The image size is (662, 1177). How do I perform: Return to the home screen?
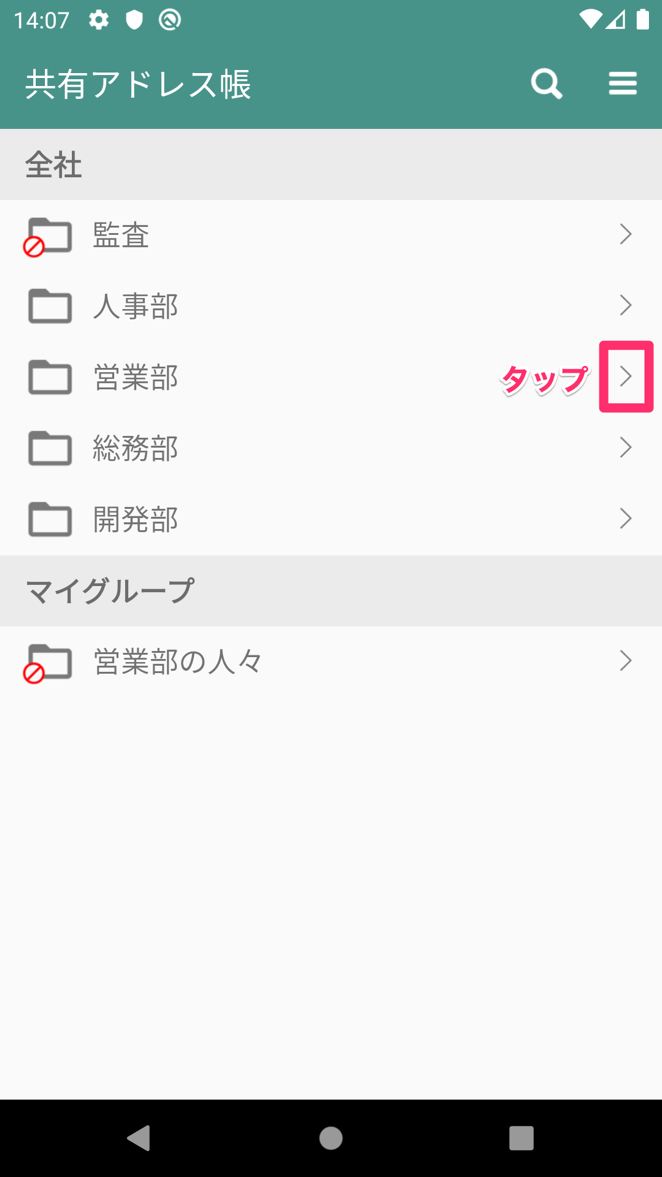pyautogui.click(x=331, y=1137)
